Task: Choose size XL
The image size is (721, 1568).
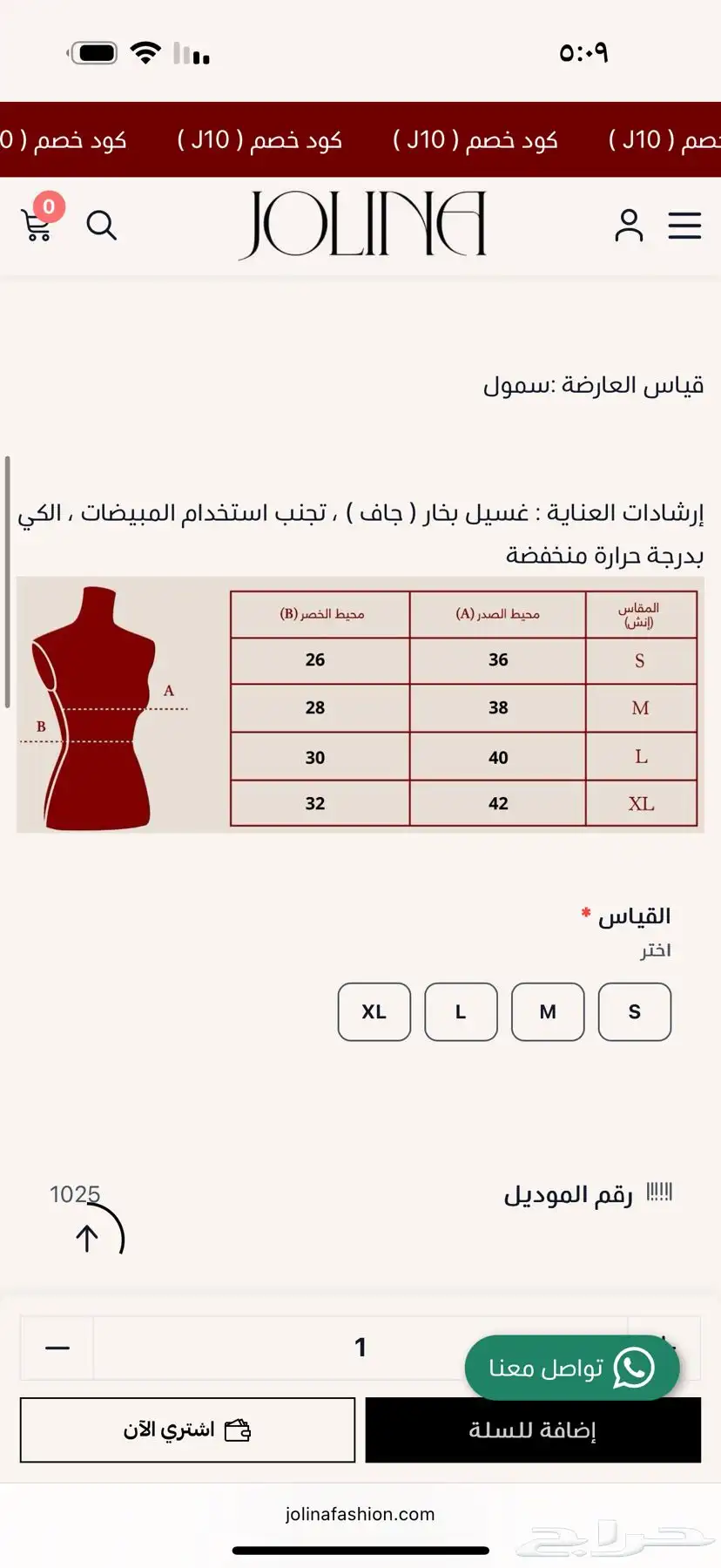Action: pos(374,1011)
